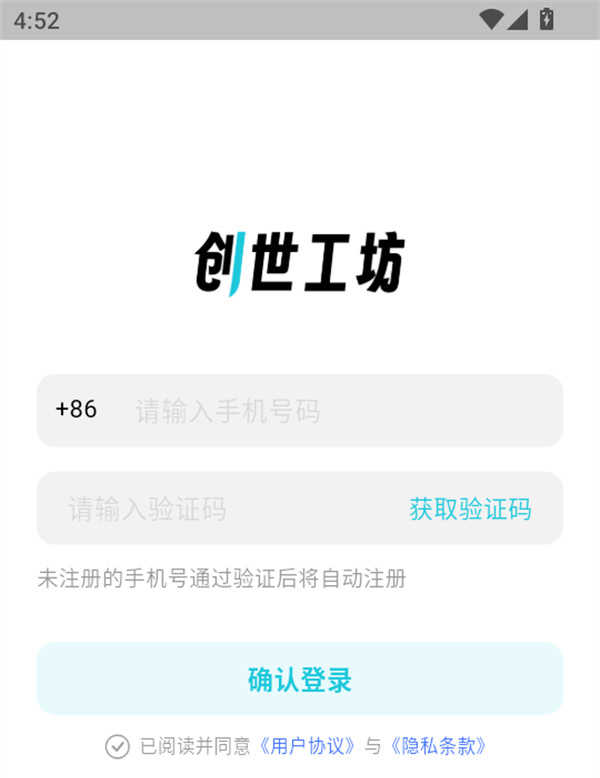Open the 《用户协议》 link

(x=308, y=746)
